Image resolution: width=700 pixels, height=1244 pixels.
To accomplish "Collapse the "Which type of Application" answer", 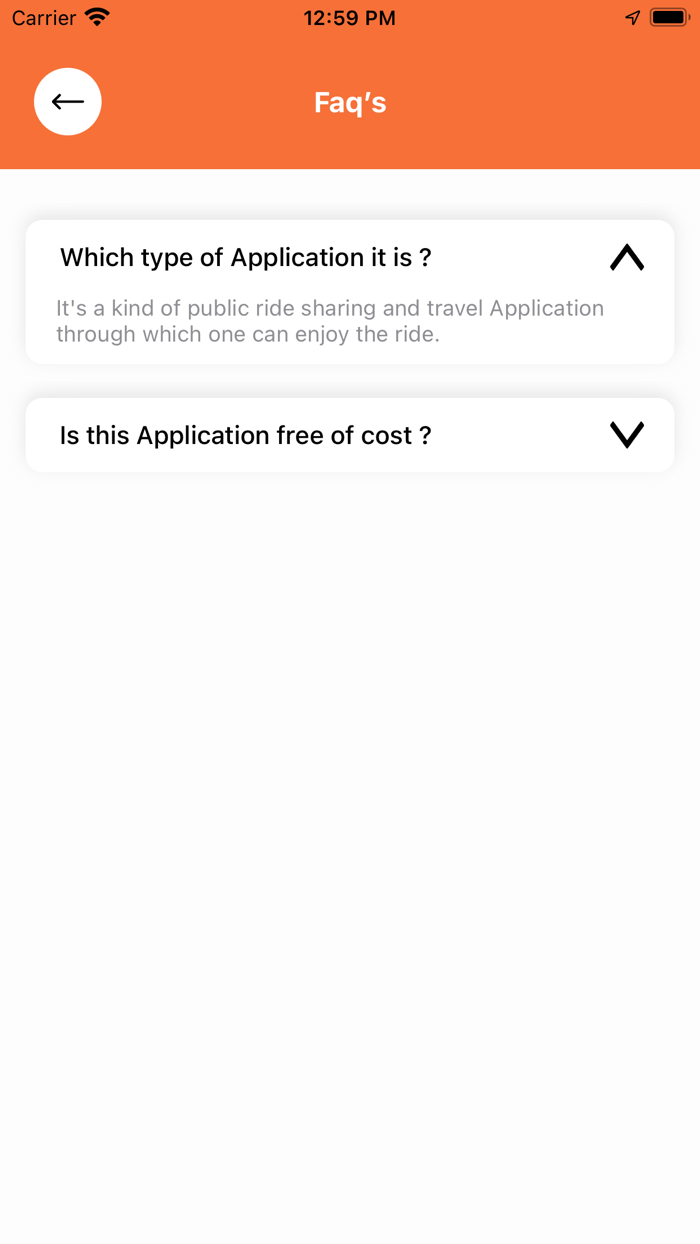I will click(x=626, y=258).
